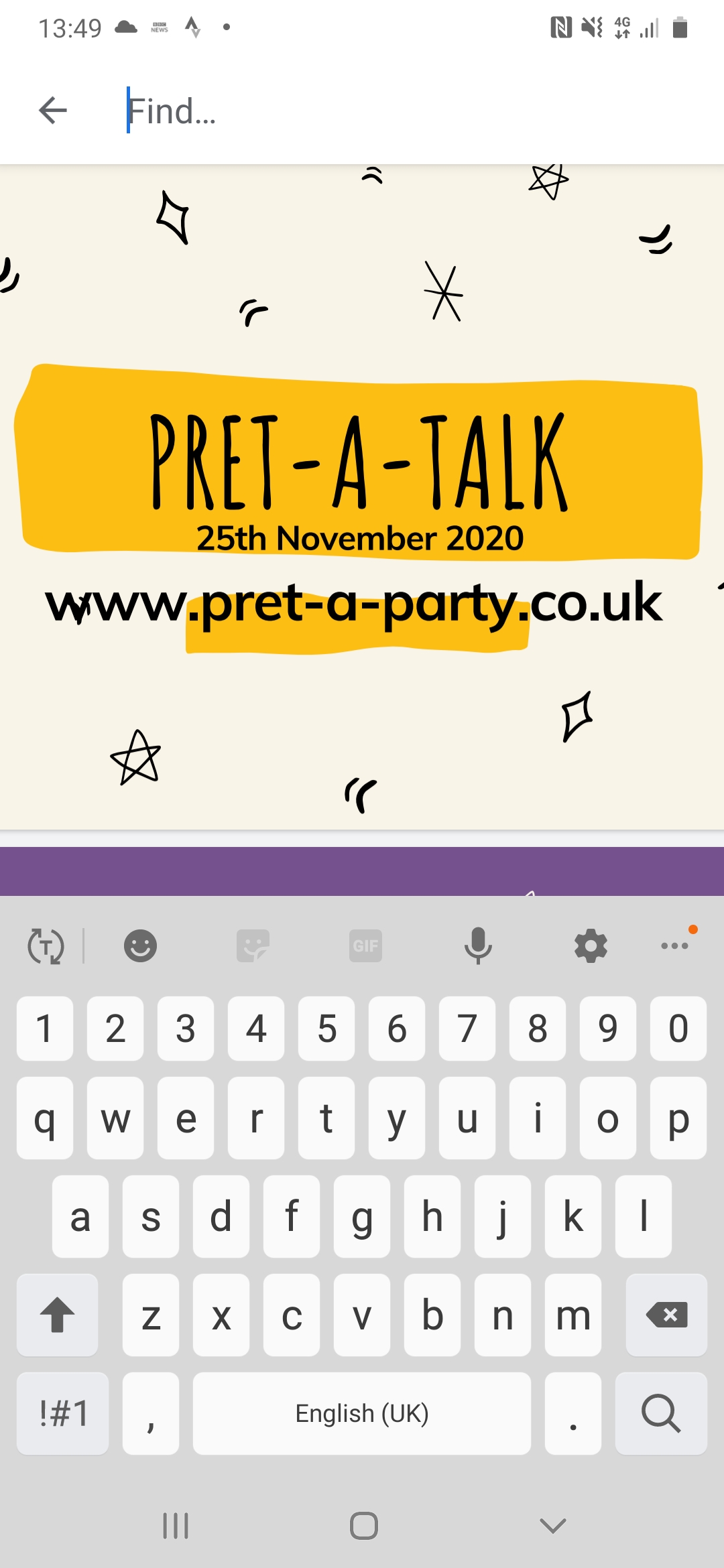724x1568 pixels.
Task: Show more keyboard toolbar options
Action: 675,945
